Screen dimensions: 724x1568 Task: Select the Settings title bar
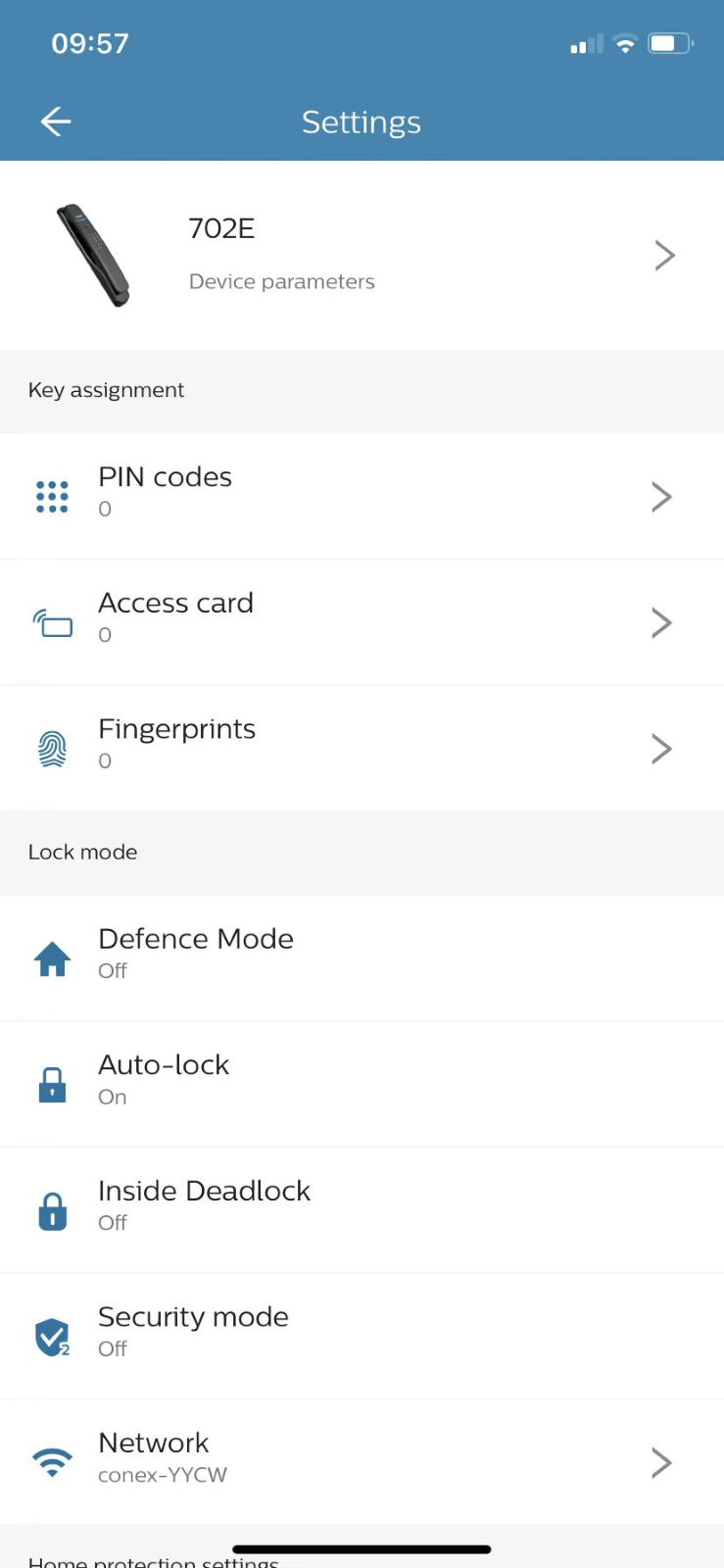pyautogui.click(x=362, y=121)
